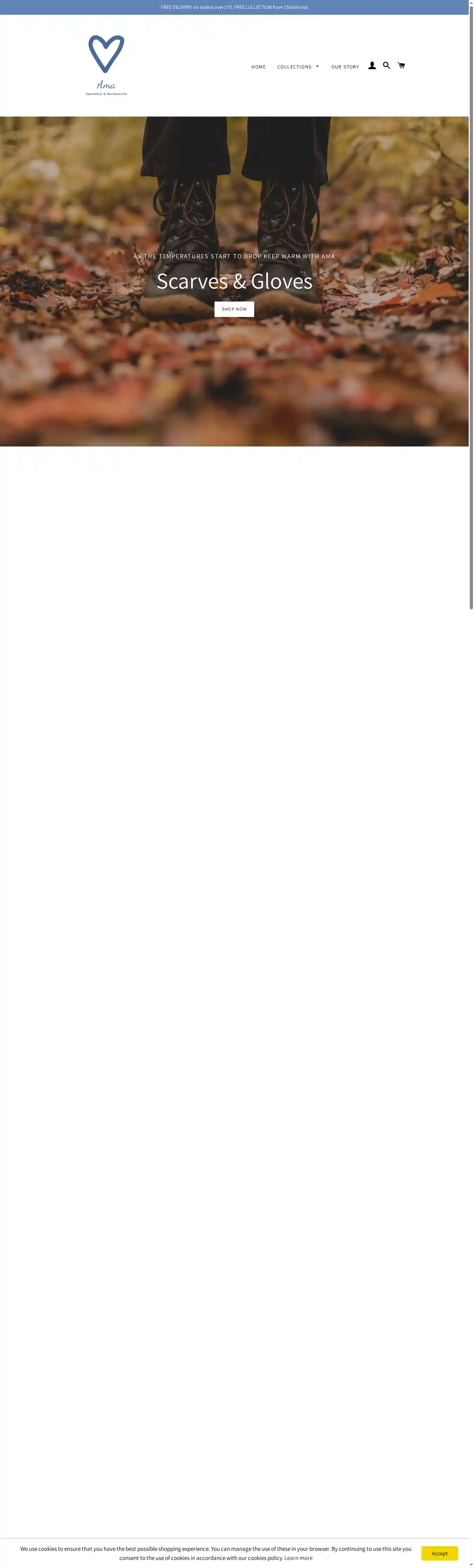Accept the cookies notice
This screenshot has width=474, height=1568.
tap(439, 1553)
